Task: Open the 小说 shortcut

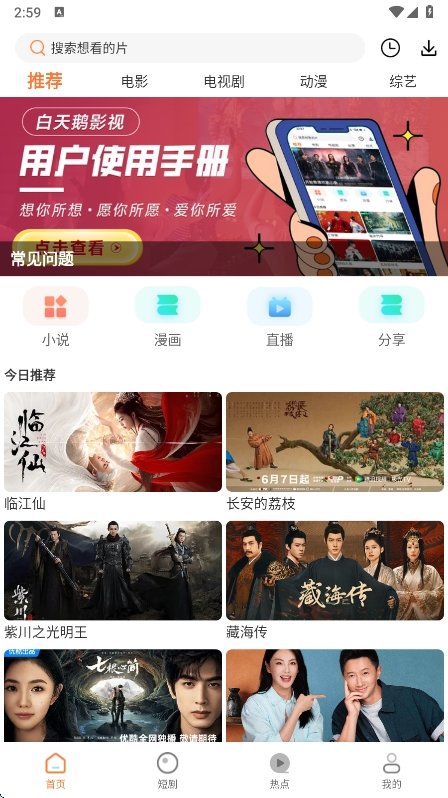Action: tap(55, 317)
